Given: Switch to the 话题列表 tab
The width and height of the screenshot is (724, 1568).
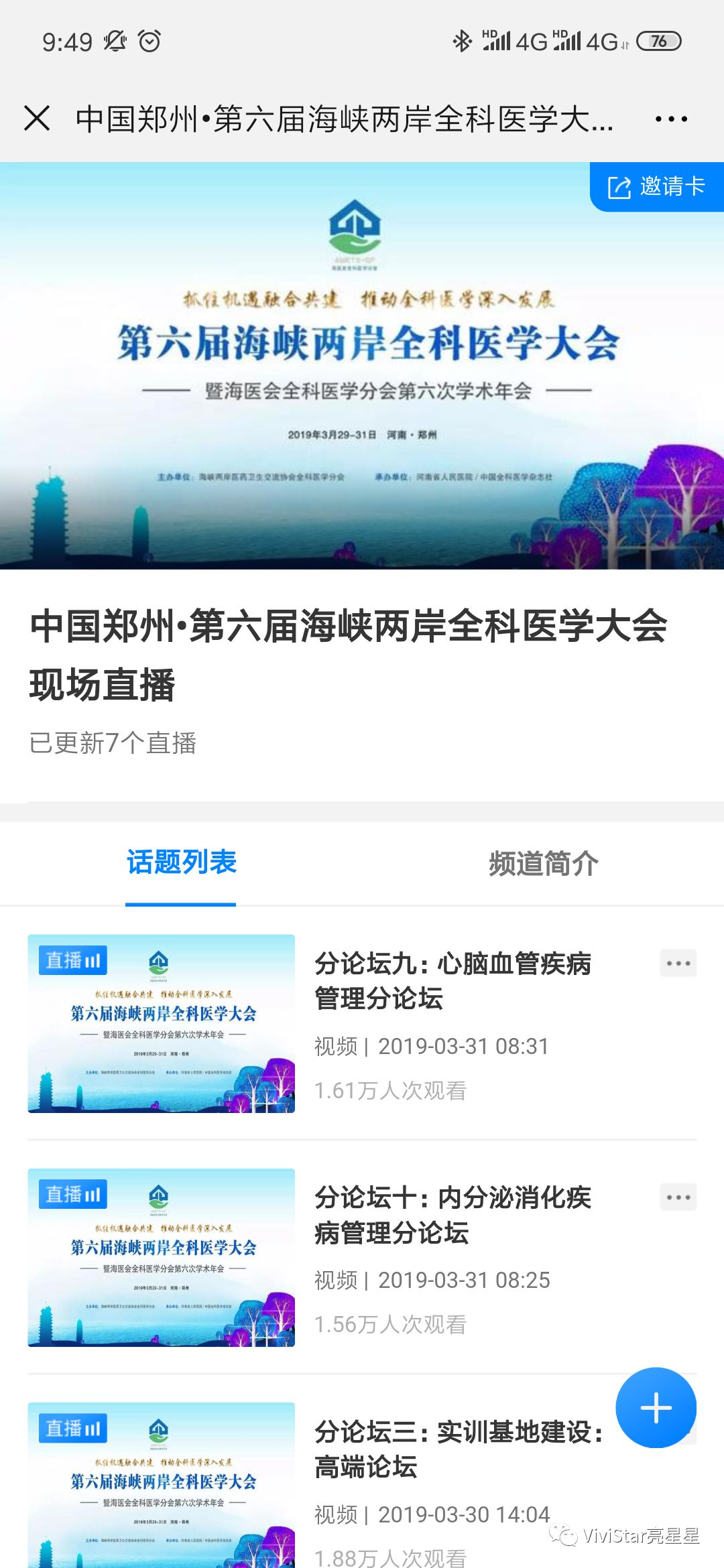Looking at the screenshot, I should pos(181,862).
